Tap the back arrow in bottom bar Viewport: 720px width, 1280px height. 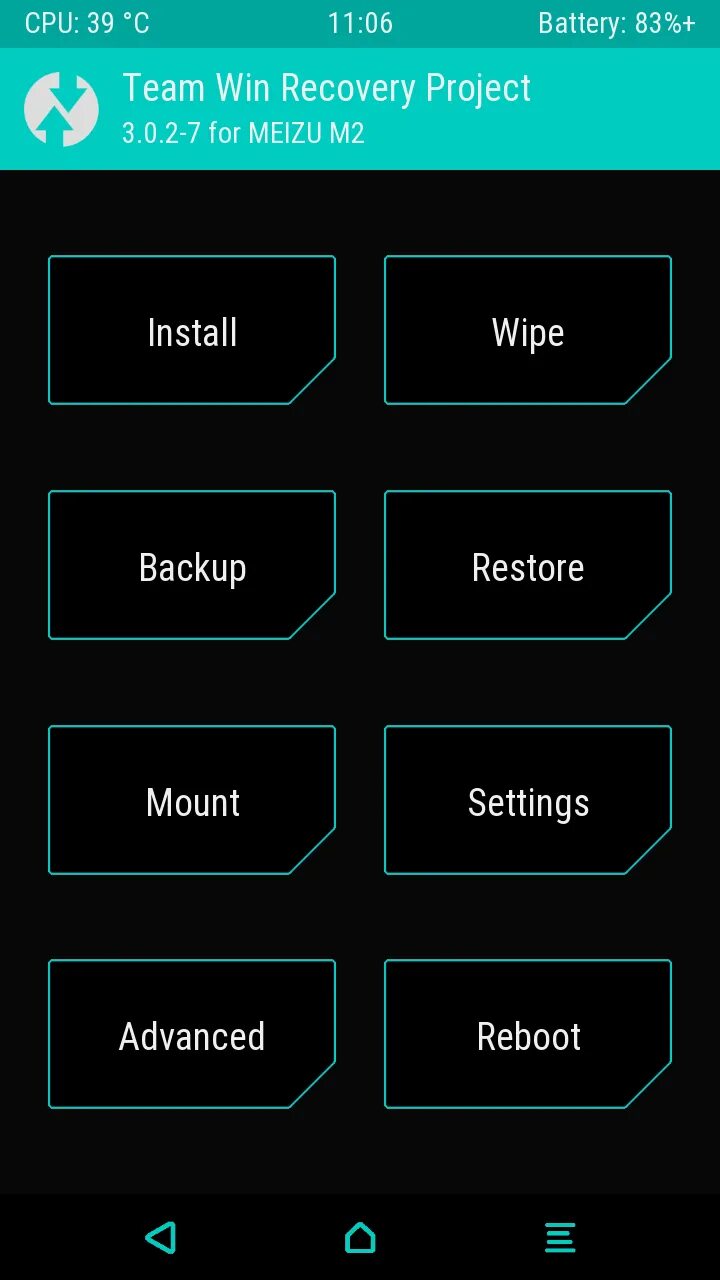click(x=160, y=1237)
